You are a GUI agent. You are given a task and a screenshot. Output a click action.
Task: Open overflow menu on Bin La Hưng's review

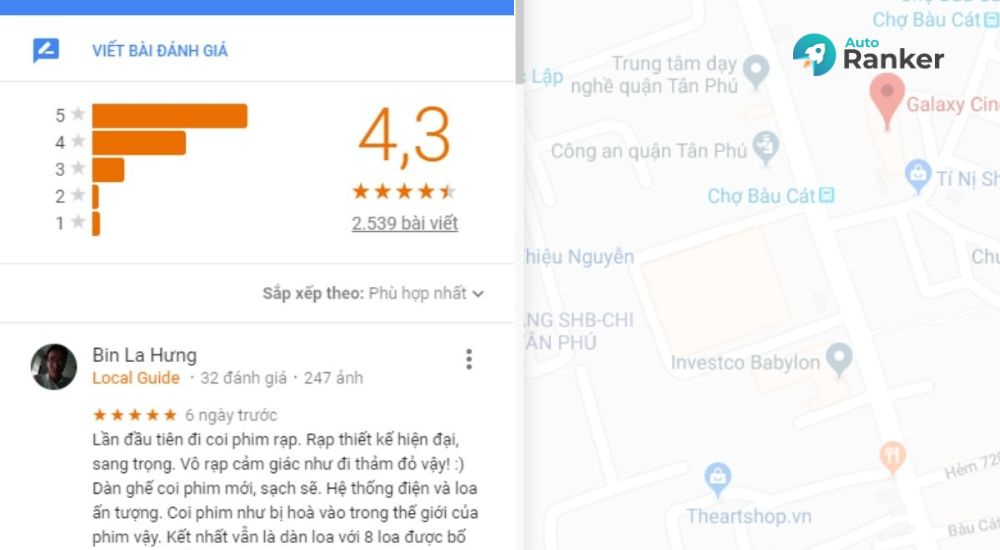pos(468,360)
